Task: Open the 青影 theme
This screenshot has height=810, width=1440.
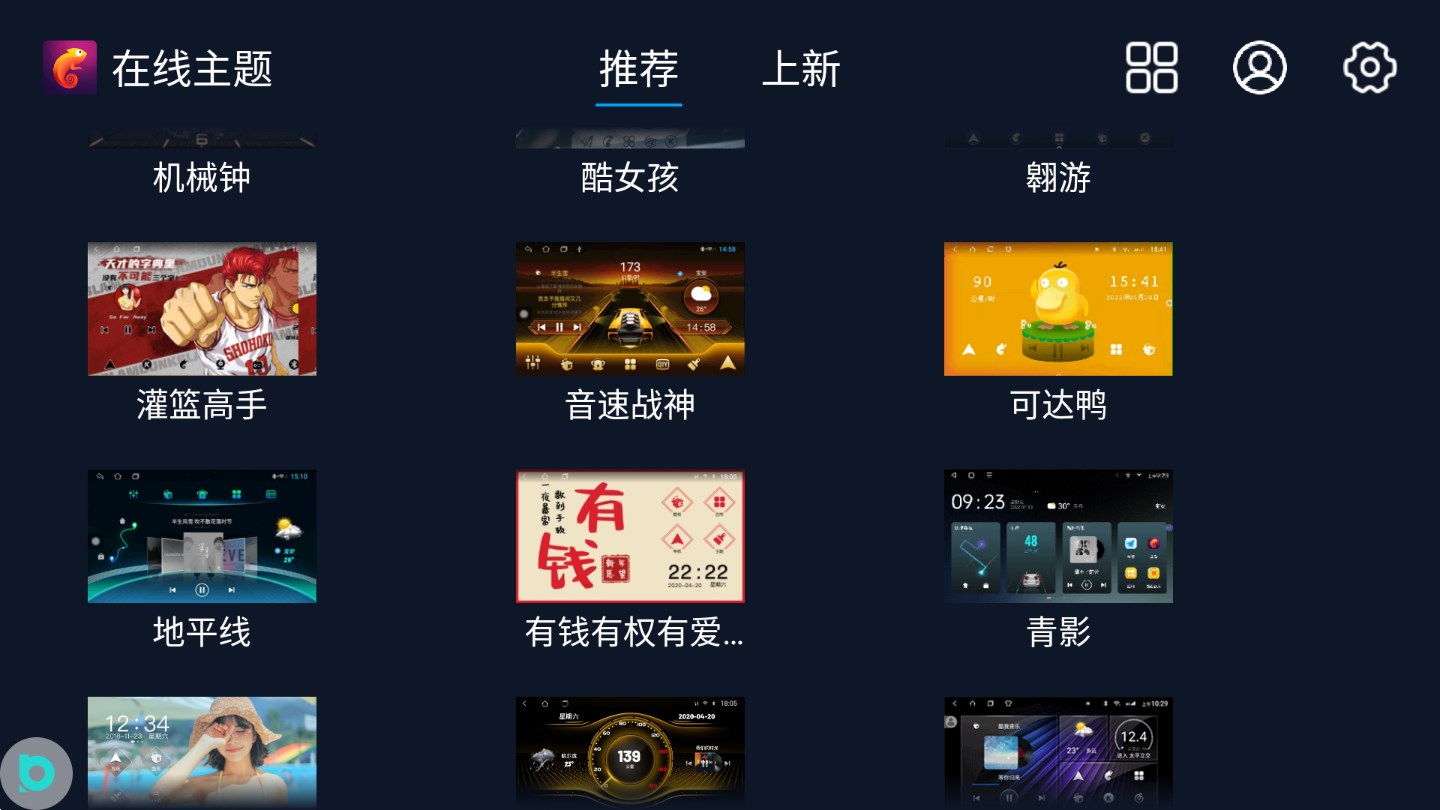Action: [1058, 536]
